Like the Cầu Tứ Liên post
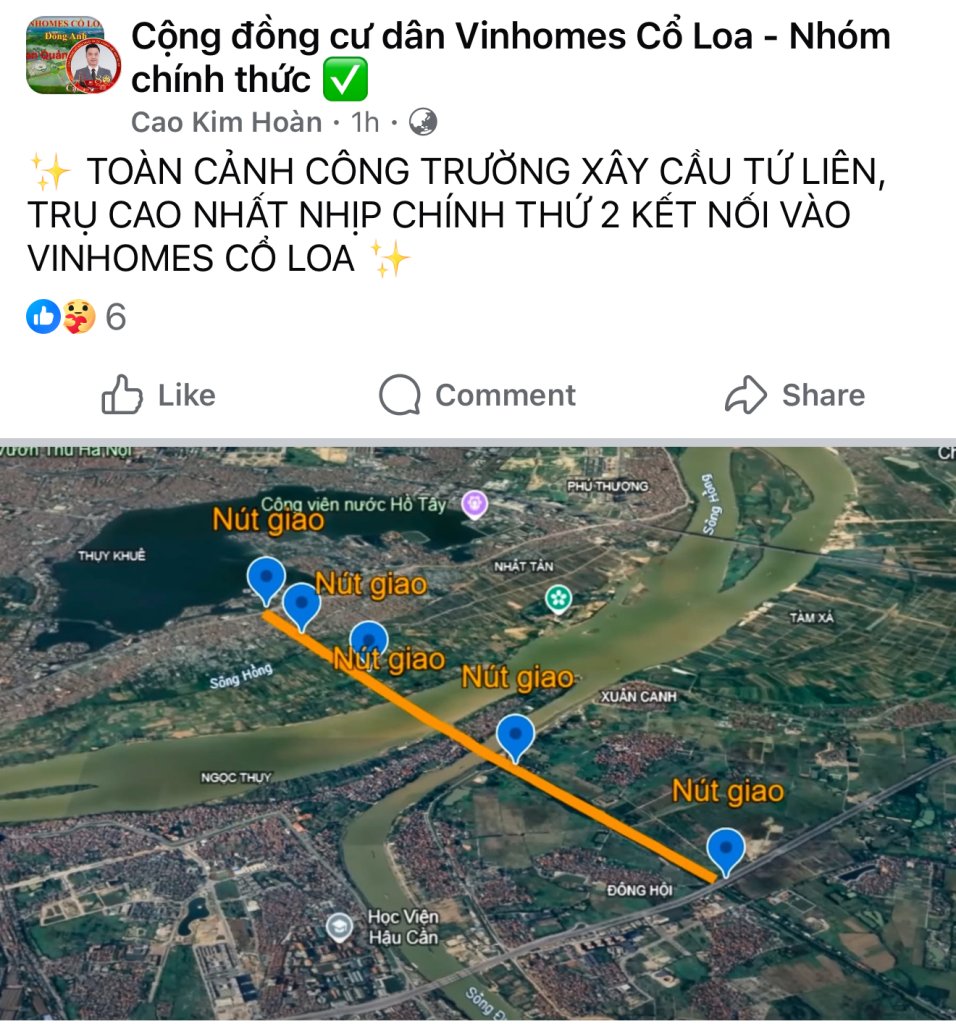 coord(159,395)
